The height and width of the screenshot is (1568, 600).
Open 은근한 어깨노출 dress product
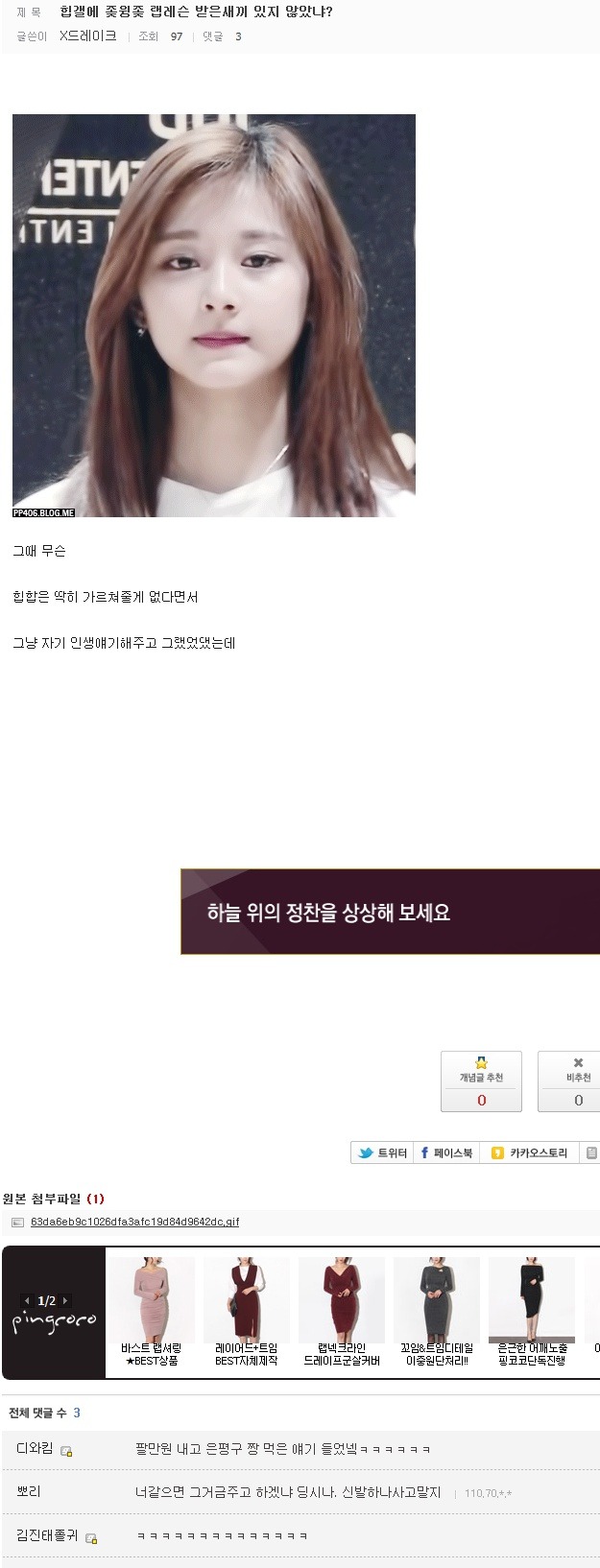532,1311
